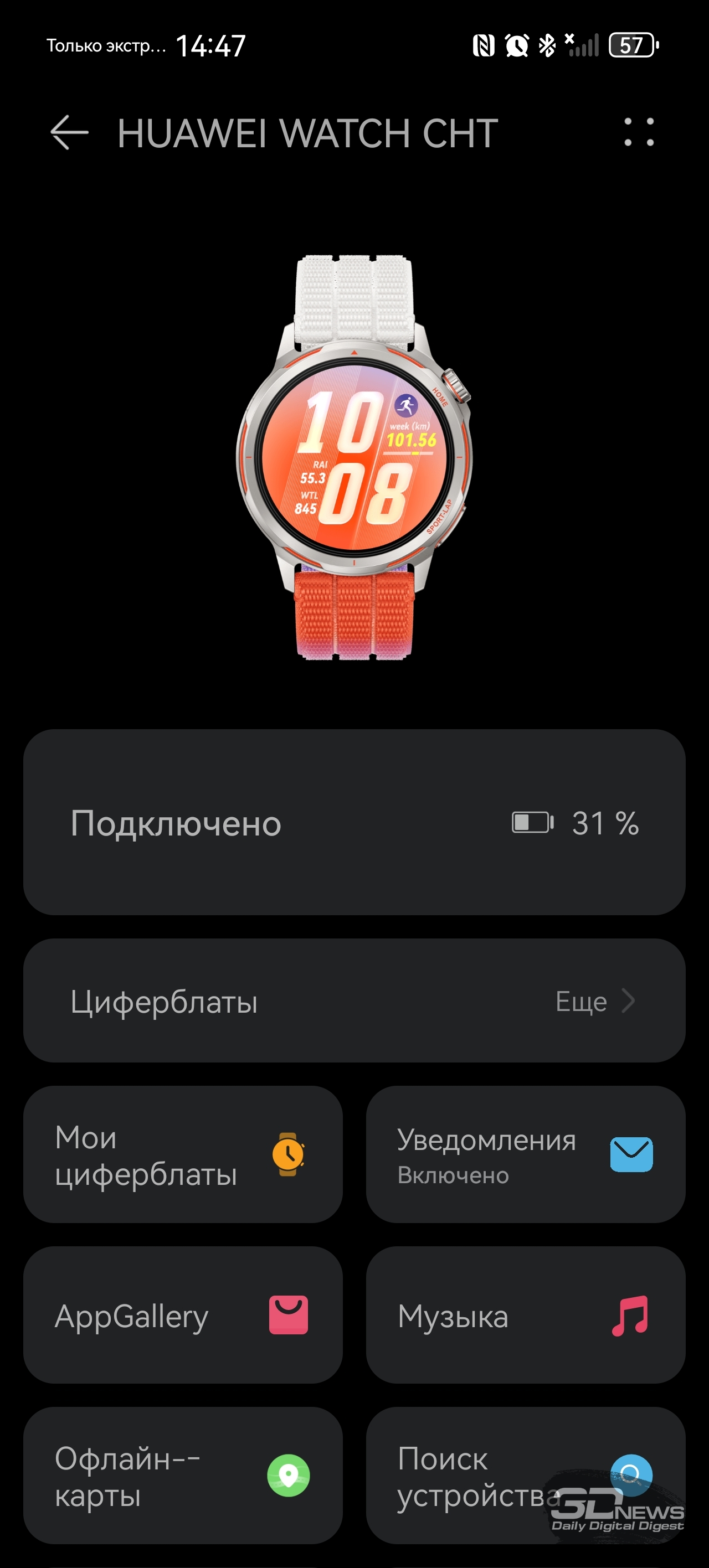The height and width of the screenshot is (1568, 709).
Task: Open the four-dot more options menu
Action: tap(639, 132)
